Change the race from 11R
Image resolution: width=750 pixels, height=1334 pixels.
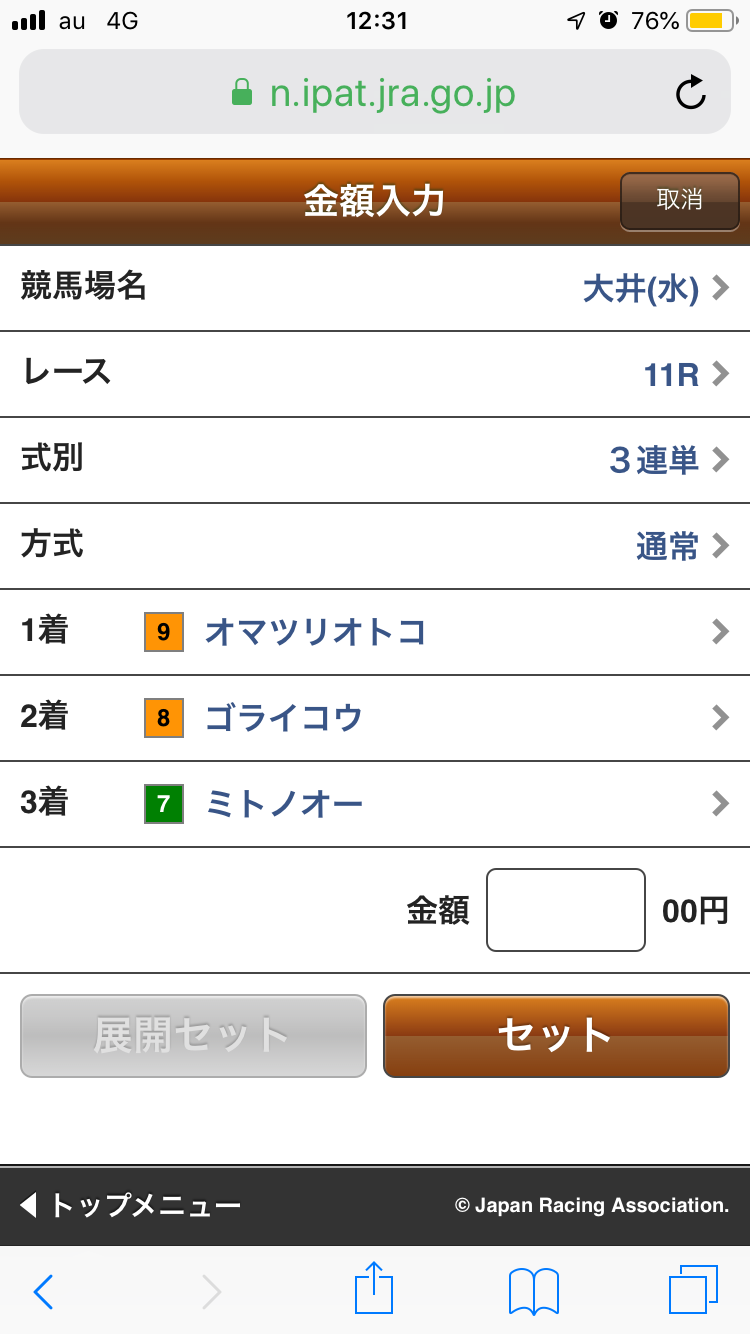(375, 374)
